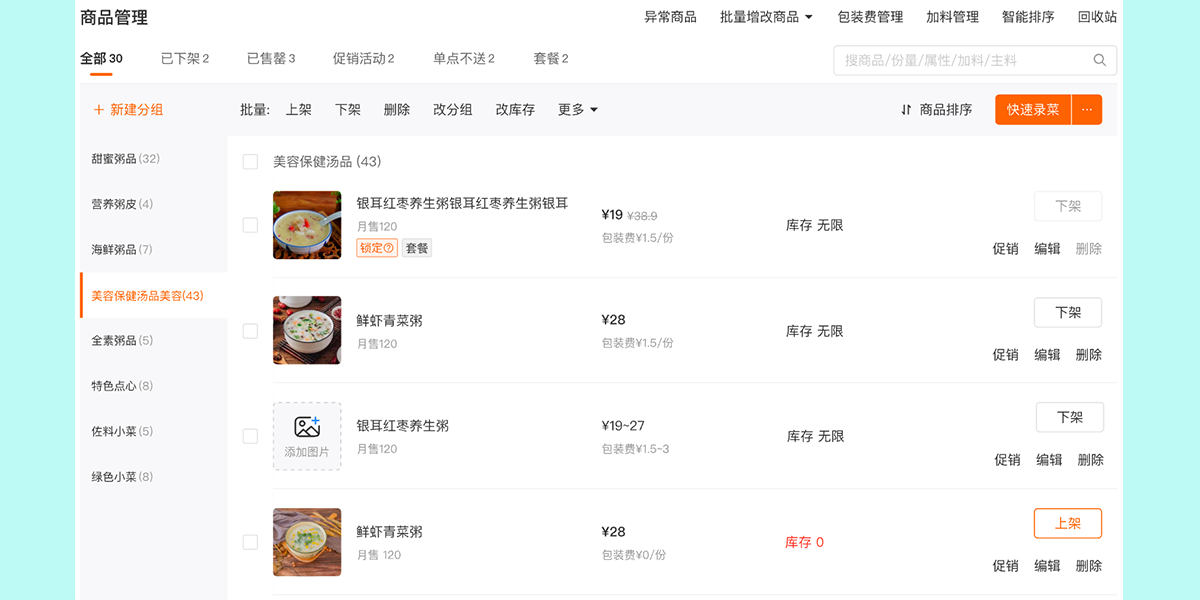
Task: Open 包装费管理 page
Action: [x=870, y=17]
